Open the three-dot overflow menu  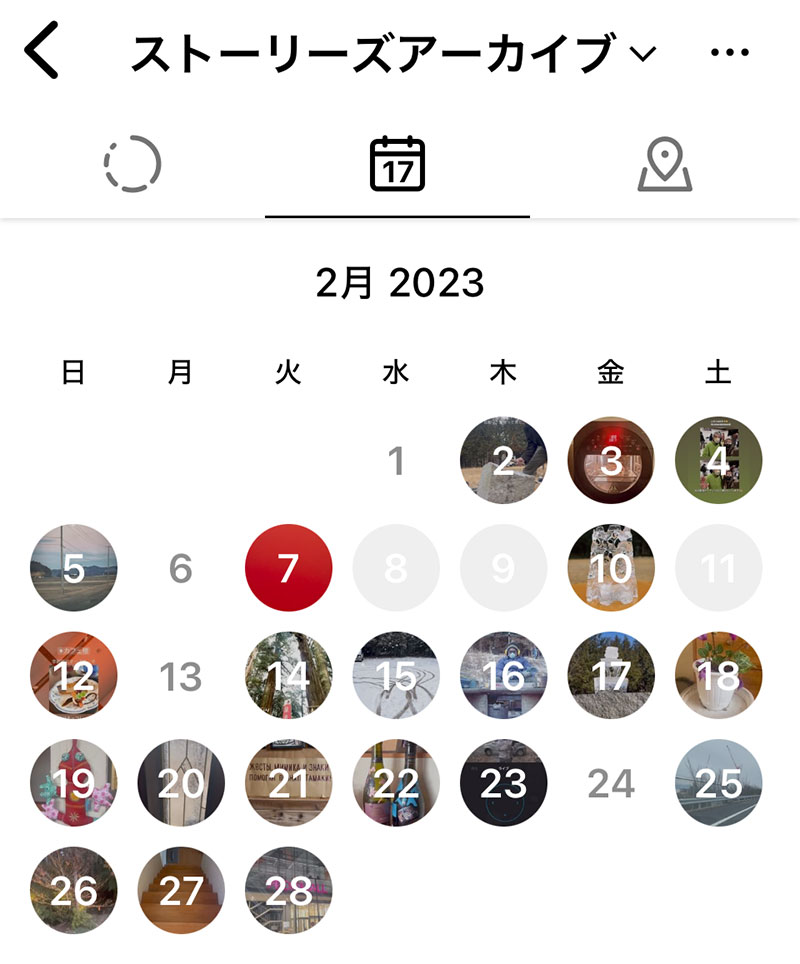coord(729,53)
